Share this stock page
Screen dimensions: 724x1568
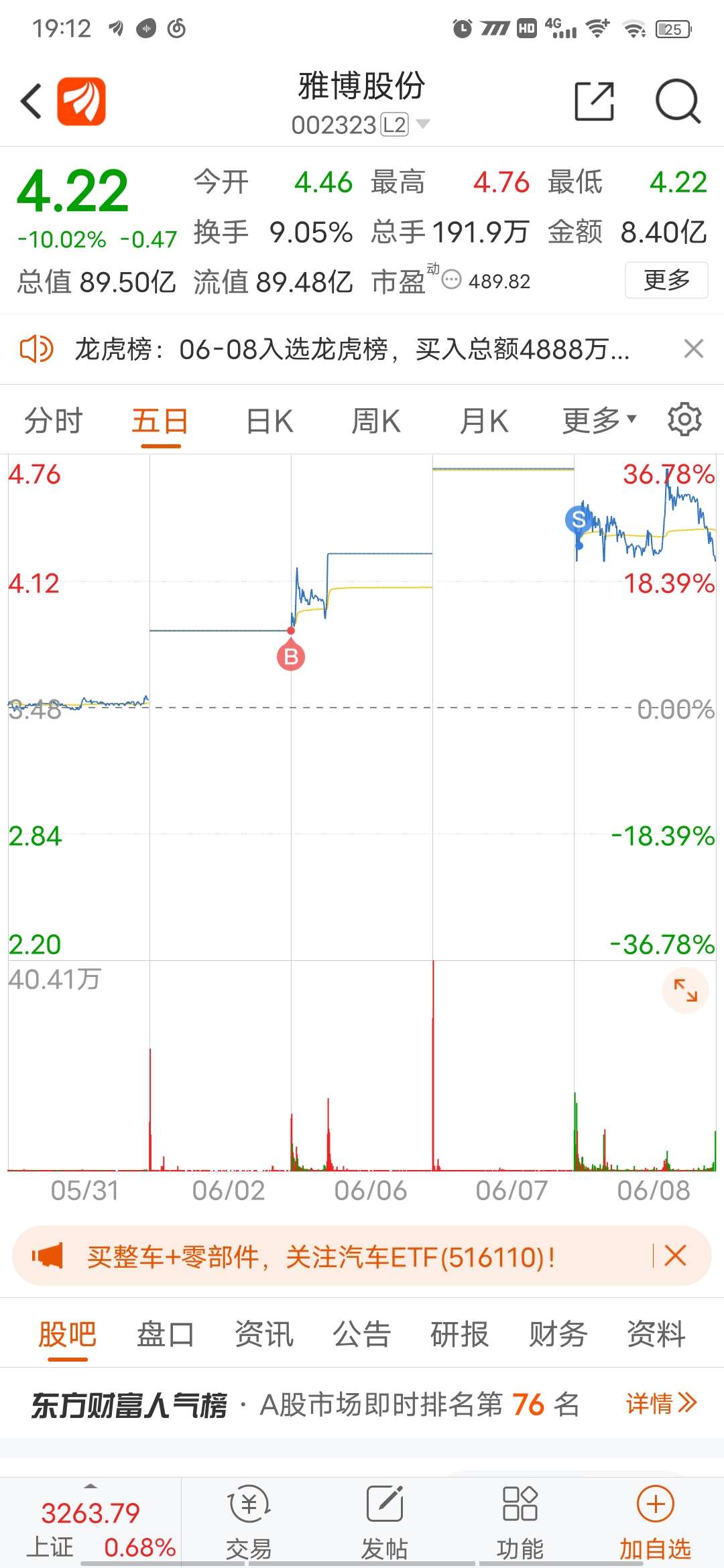pyautogui.click(x=595, y=102)
